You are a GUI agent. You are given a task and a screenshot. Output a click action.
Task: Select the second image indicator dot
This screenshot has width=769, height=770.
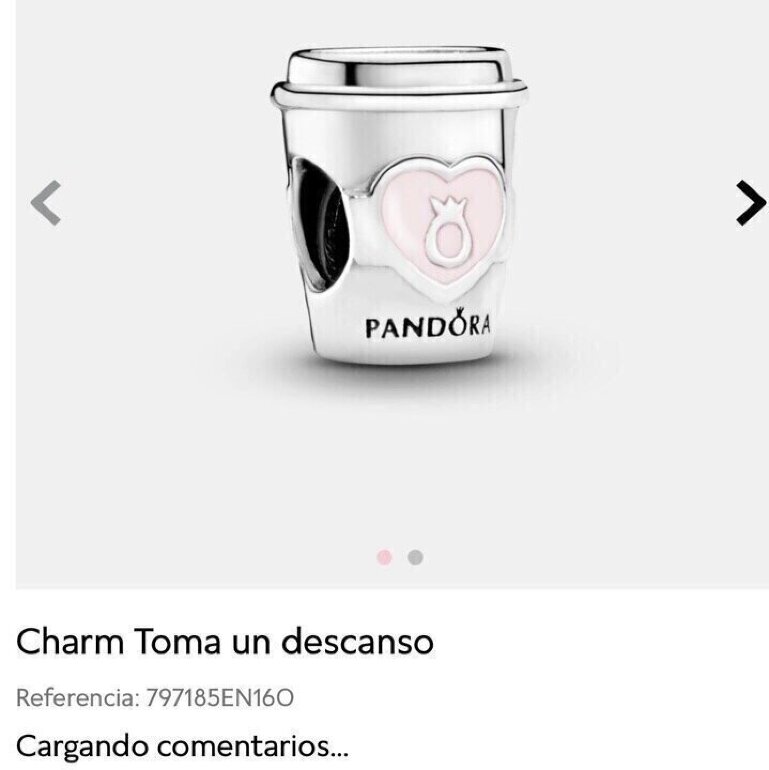pos(415,557)
